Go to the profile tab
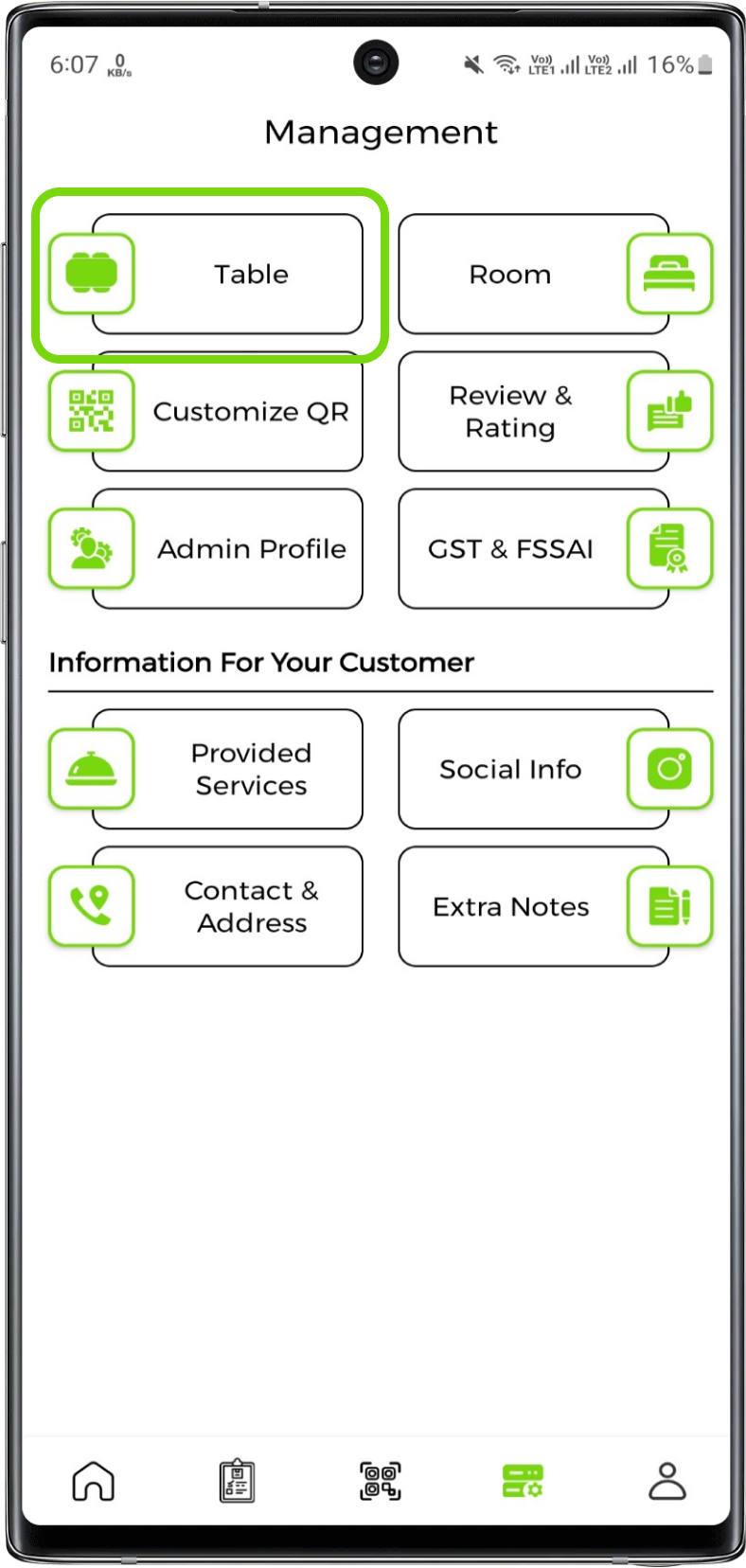This screenshot has width=746, height=1568. (666, 1481)
